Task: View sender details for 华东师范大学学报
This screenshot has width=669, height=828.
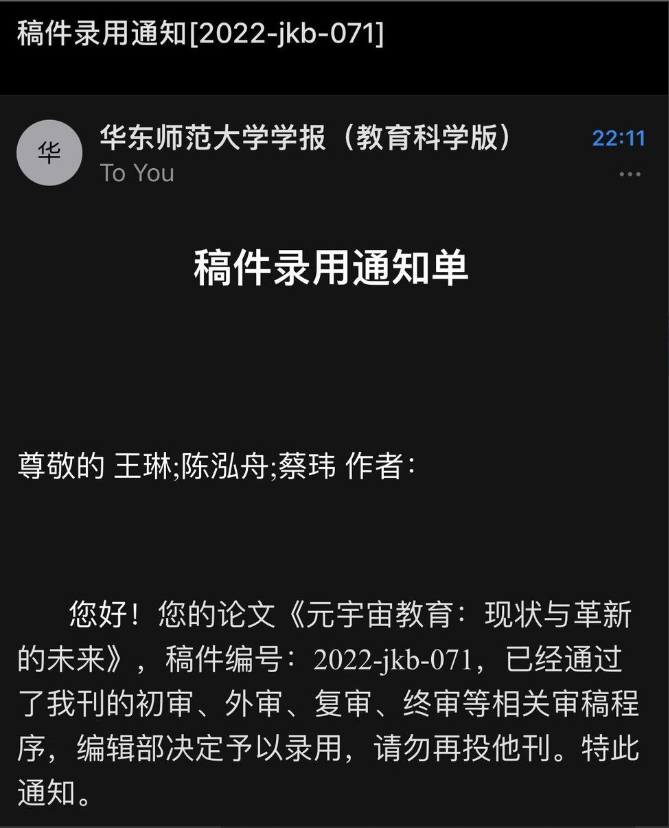Action: tap(305, 138)
